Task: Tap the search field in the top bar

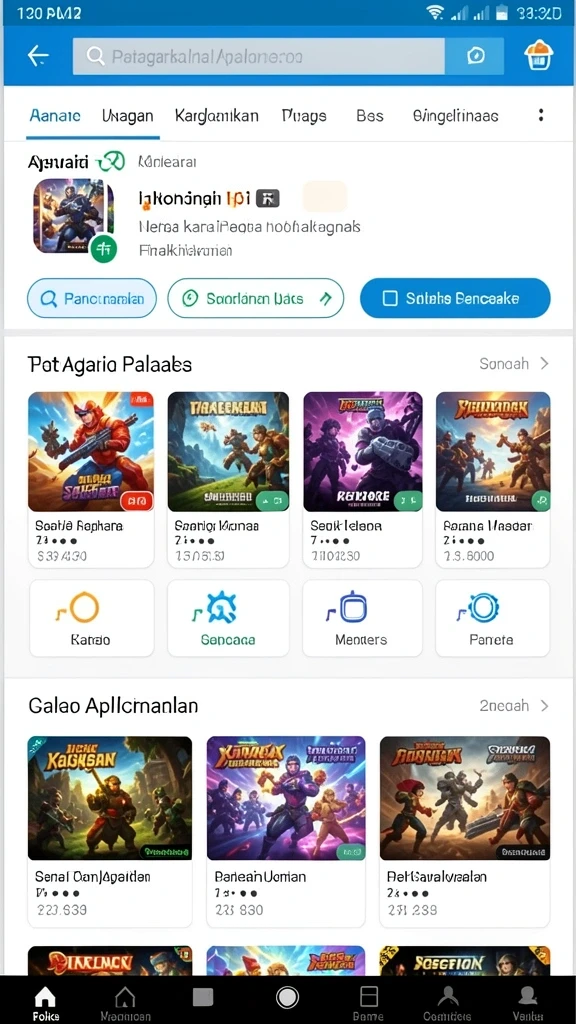Action: [x=259, y=57]
